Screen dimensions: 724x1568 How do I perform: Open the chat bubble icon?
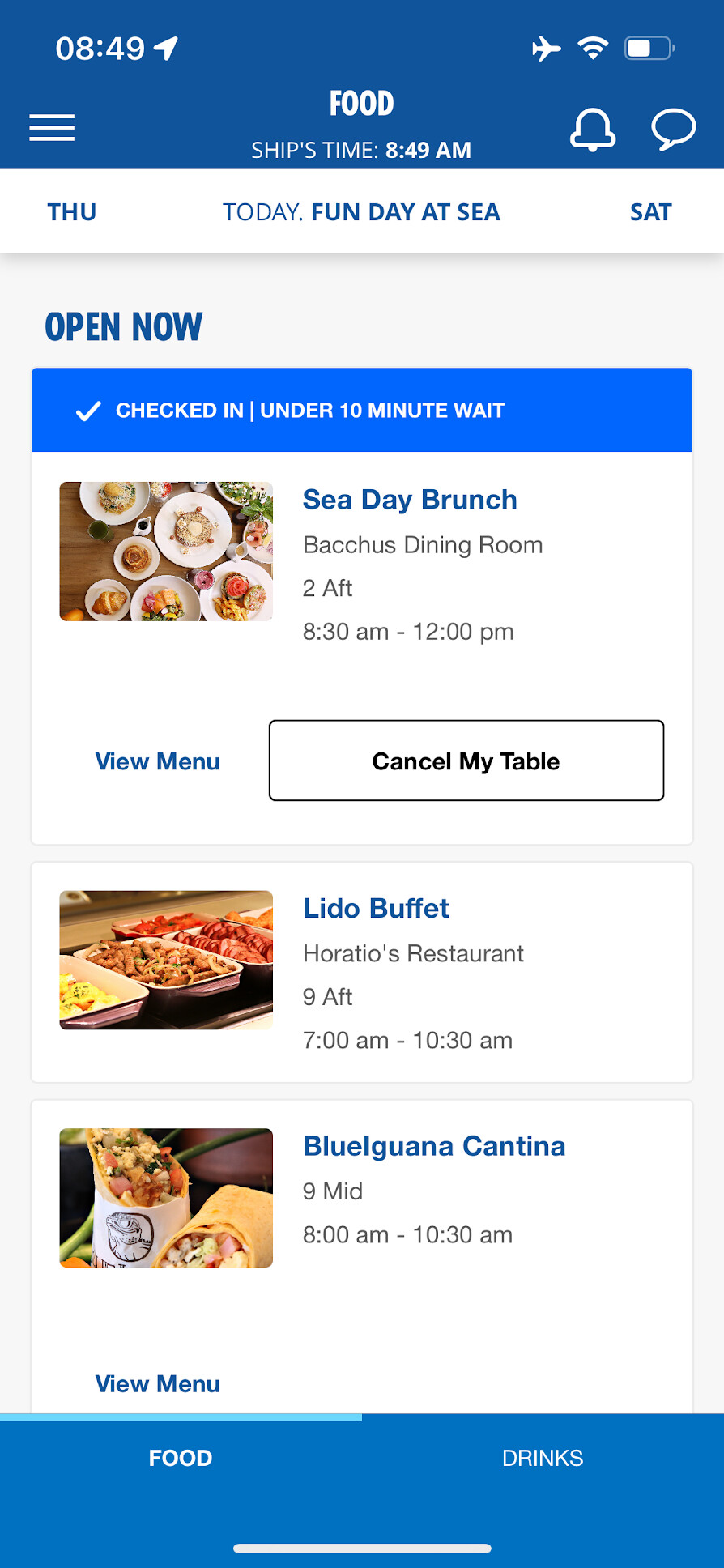[673, 129]
